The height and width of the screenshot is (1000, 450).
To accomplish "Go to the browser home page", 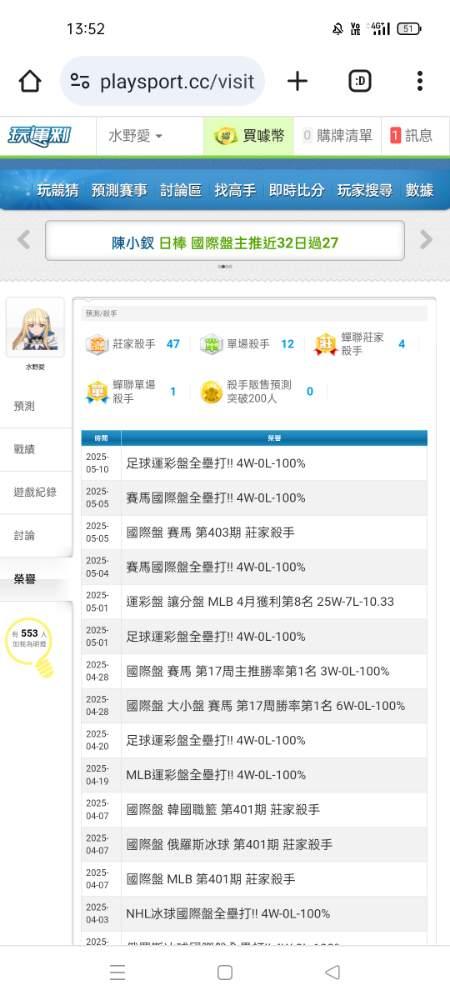I will click(30, 81).
